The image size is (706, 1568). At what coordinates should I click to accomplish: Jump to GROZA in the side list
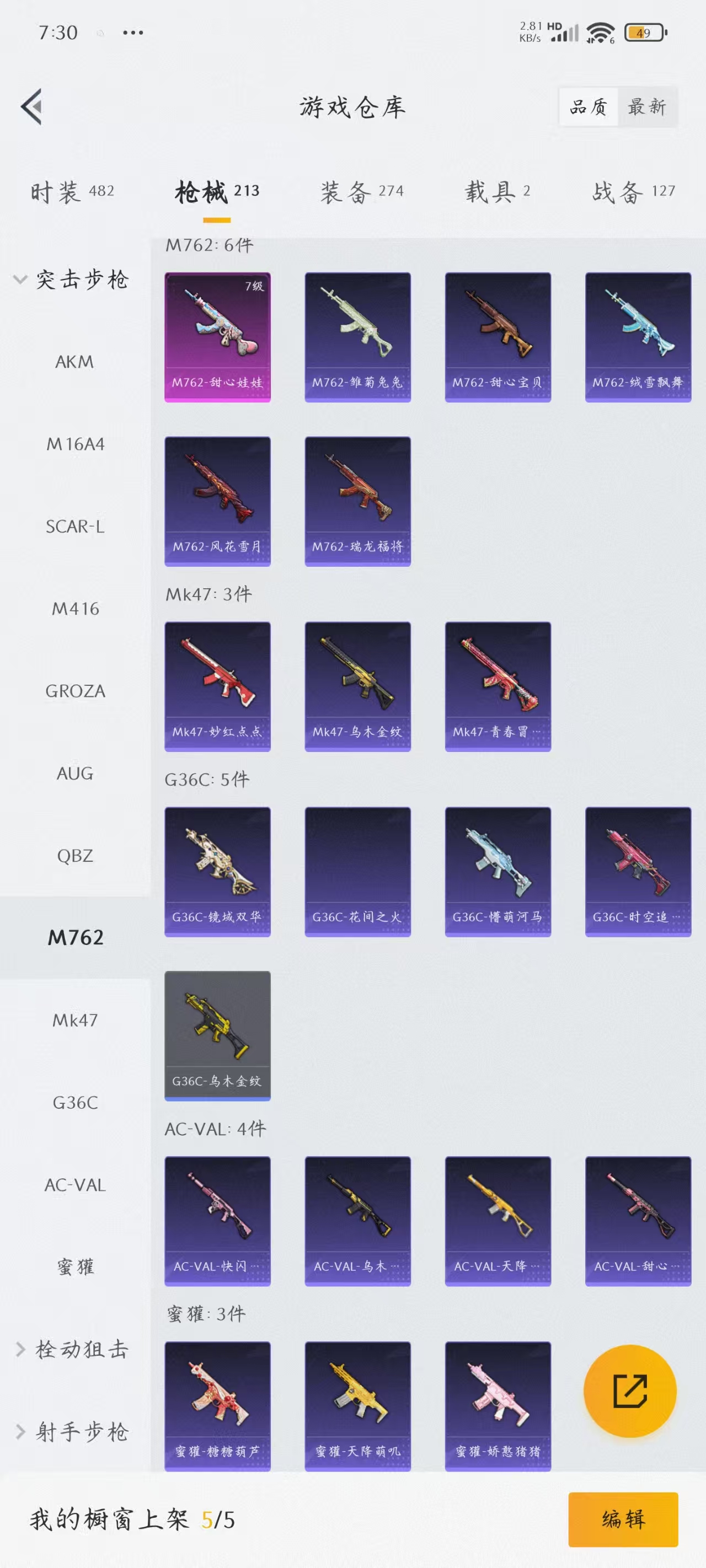[x=75, y=691]
